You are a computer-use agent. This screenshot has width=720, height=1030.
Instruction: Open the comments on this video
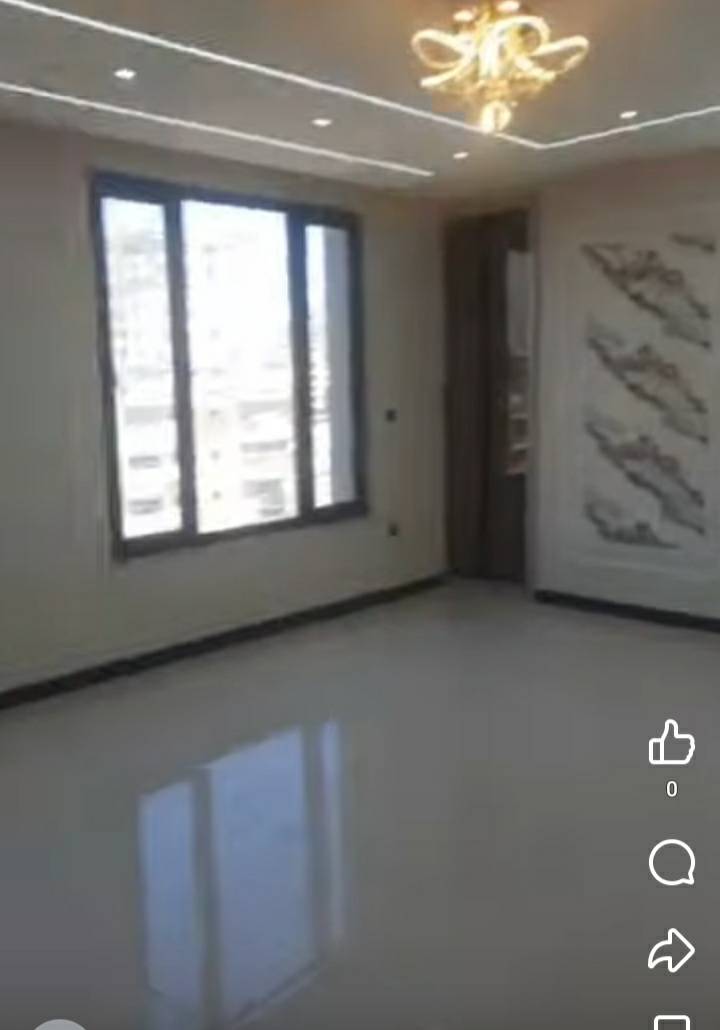coord(671,862)
